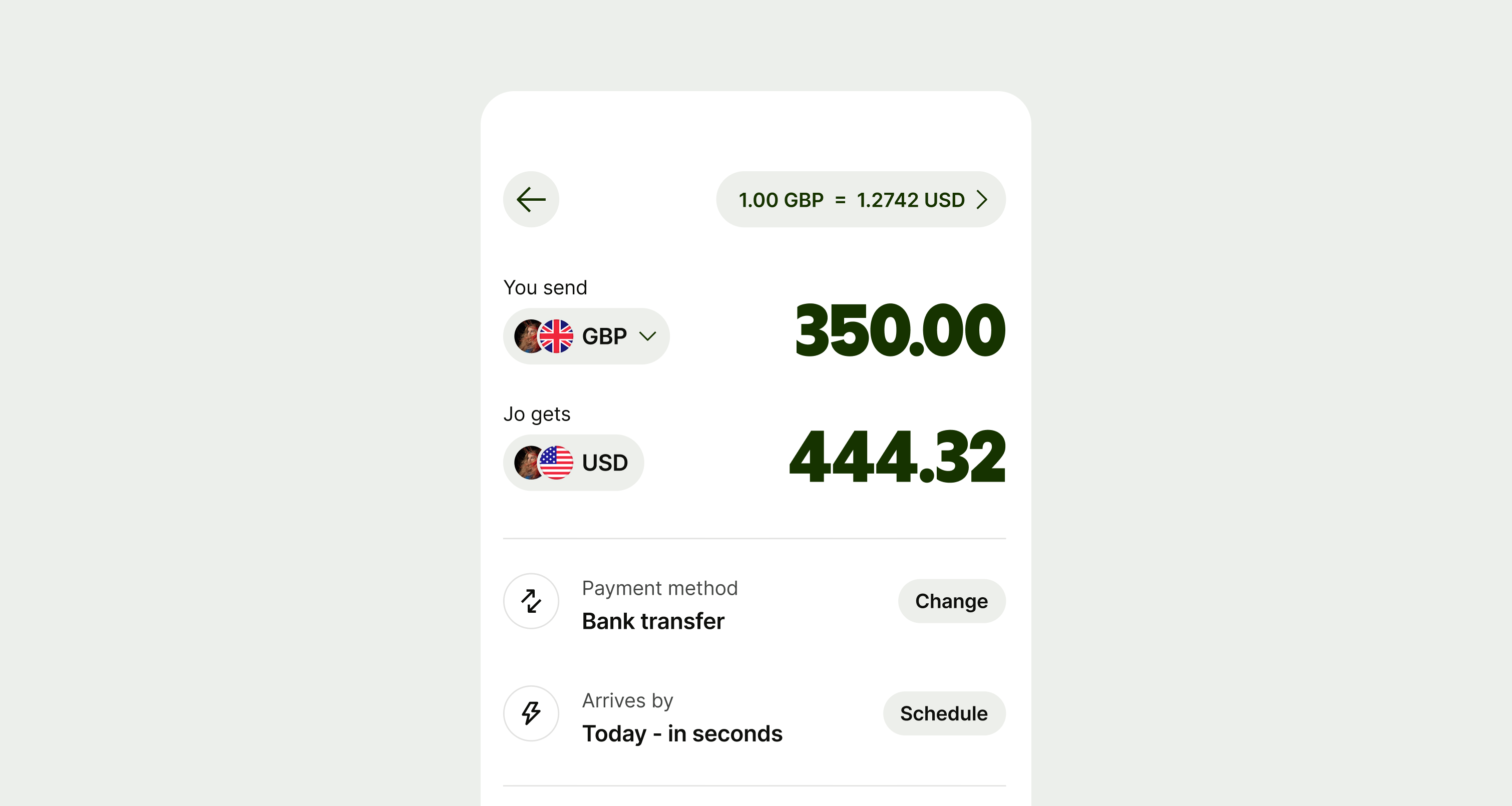Open the 1.00 GBP exchange rate details
The width and height of the screenshot is (1512, 806).
(x=860, y=200)
